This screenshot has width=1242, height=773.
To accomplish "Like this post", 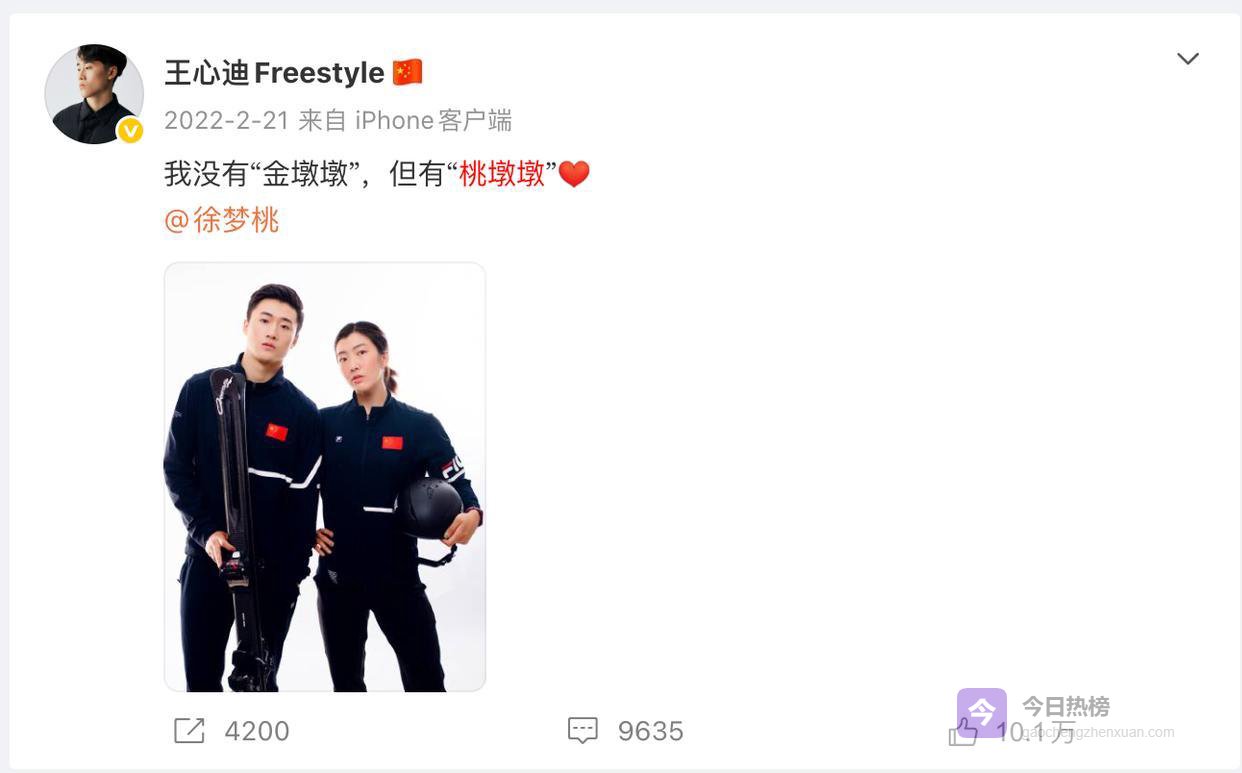I will click(963, 735).
